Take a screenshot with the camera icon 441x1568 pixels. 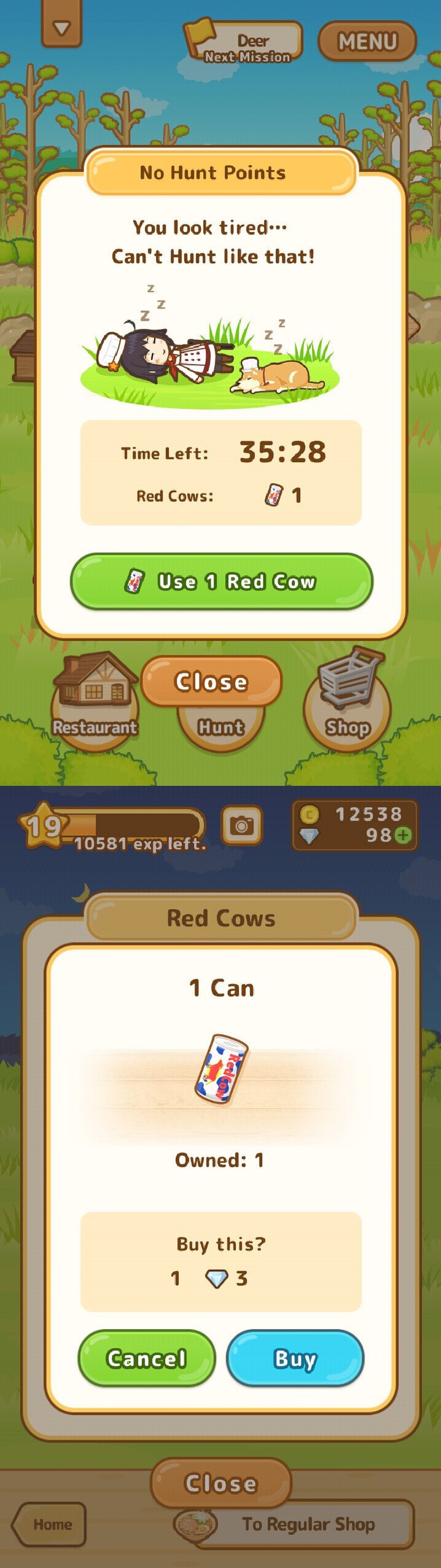pyautogui.click(x=242, y=825)
